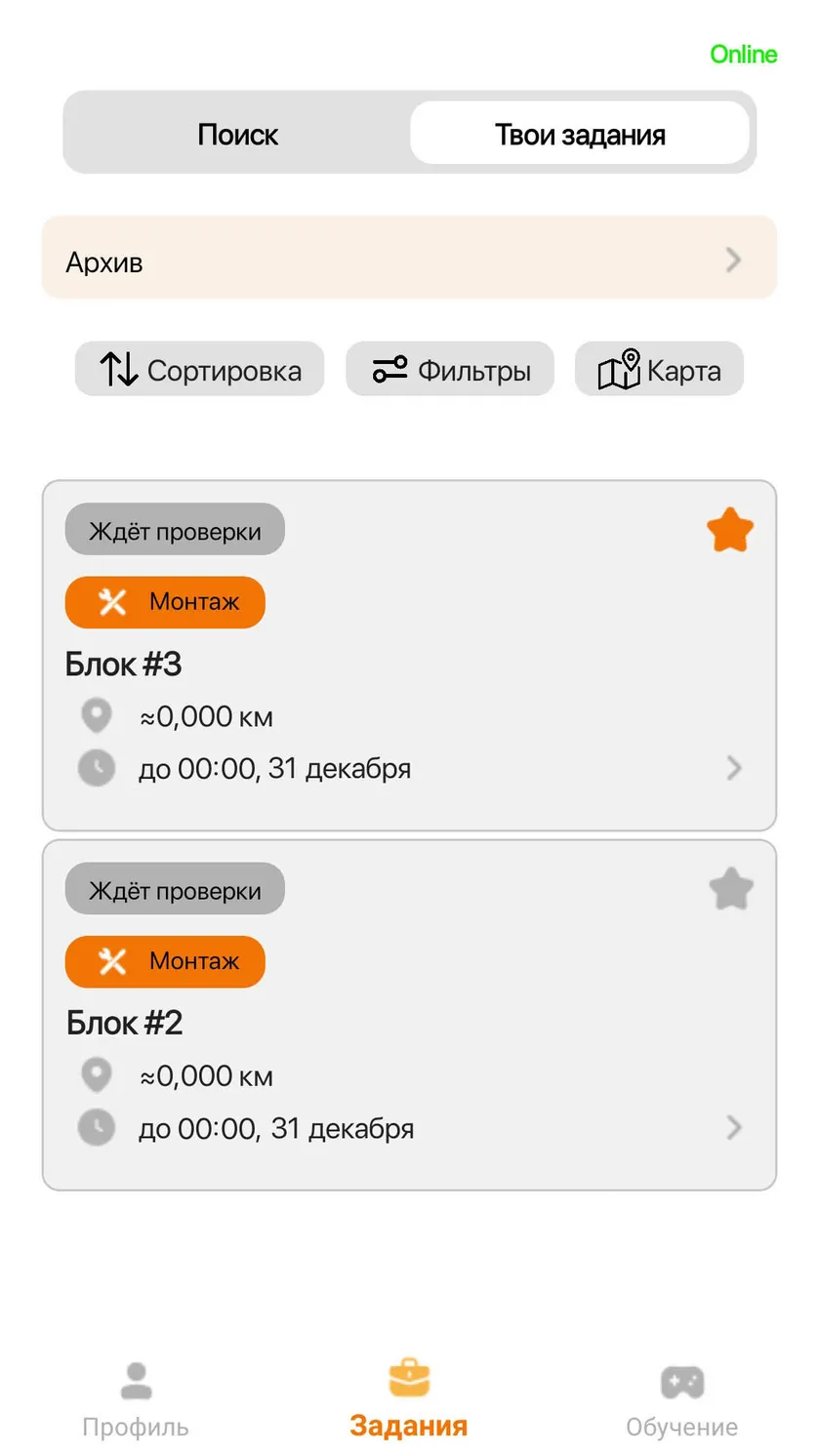Unfavorite the orange star on Блок #3
This screenshot has width=819, height=1456.
coord(730,530)
